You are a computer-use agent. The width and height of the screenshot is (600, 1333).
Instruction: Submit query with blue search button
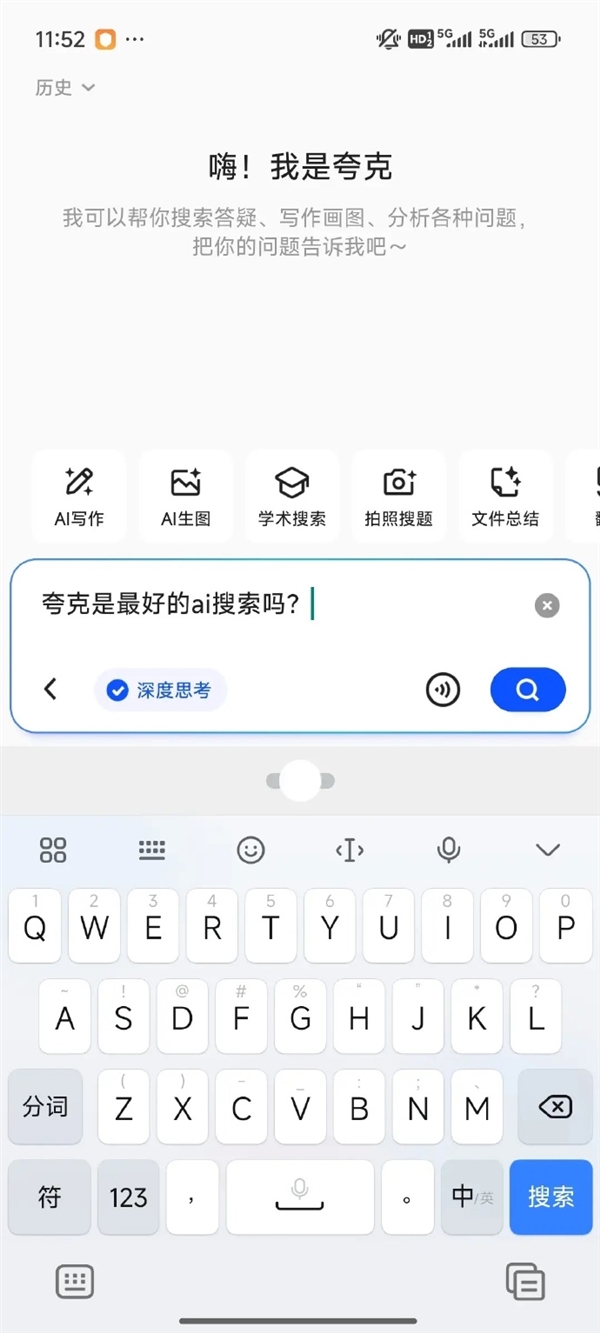(x=527, y=689)
